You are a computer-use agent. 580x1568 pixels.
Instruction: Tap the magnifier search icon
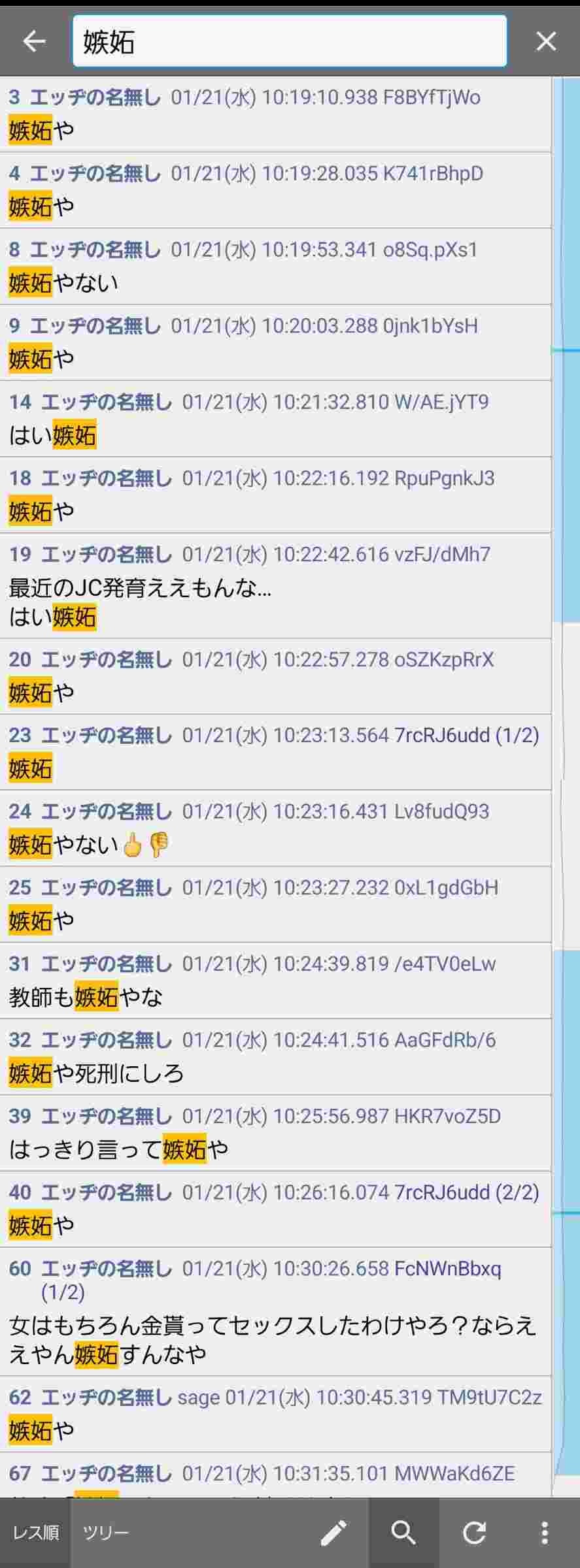pos(403,1532)
